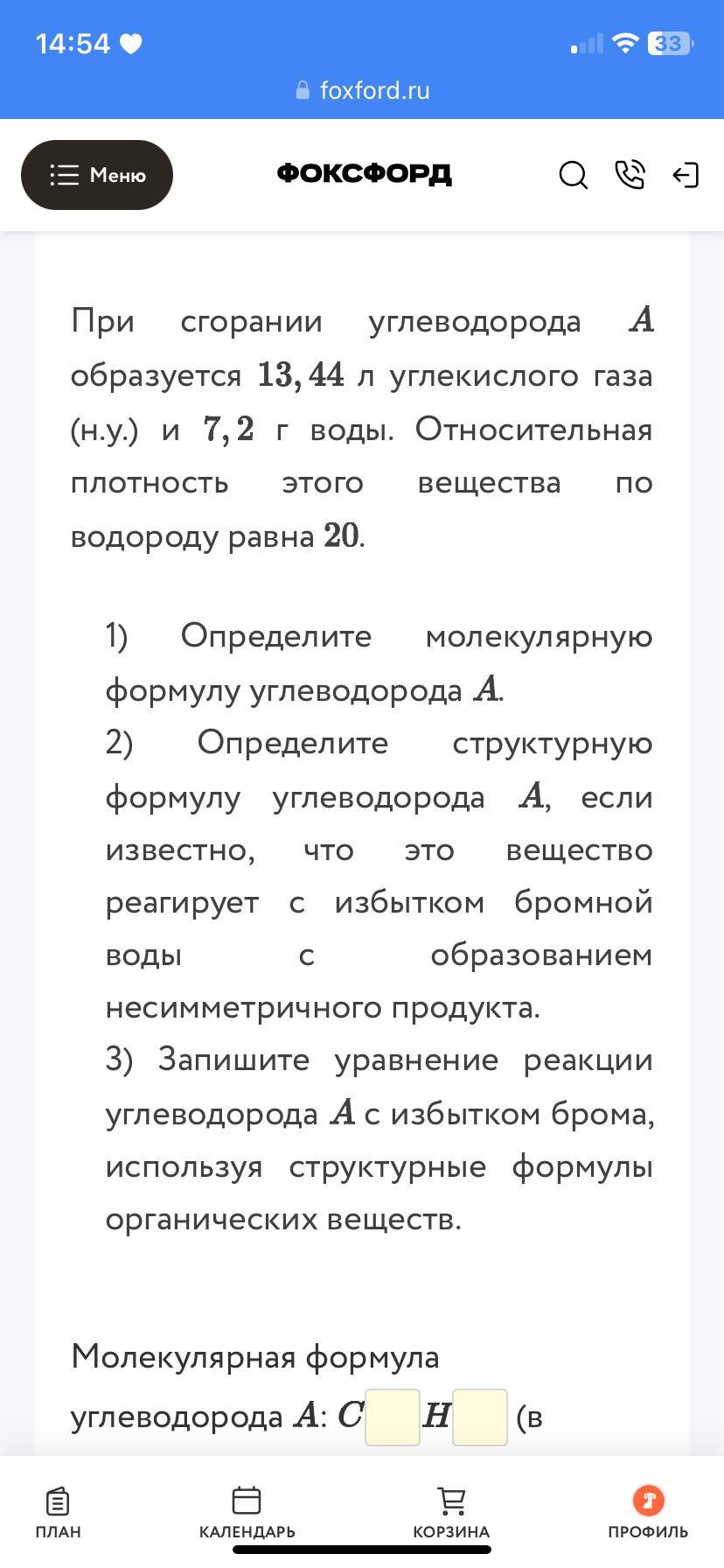724x1568 pixels.
Task: Switch to the План tab
Action: point(58,1513)
